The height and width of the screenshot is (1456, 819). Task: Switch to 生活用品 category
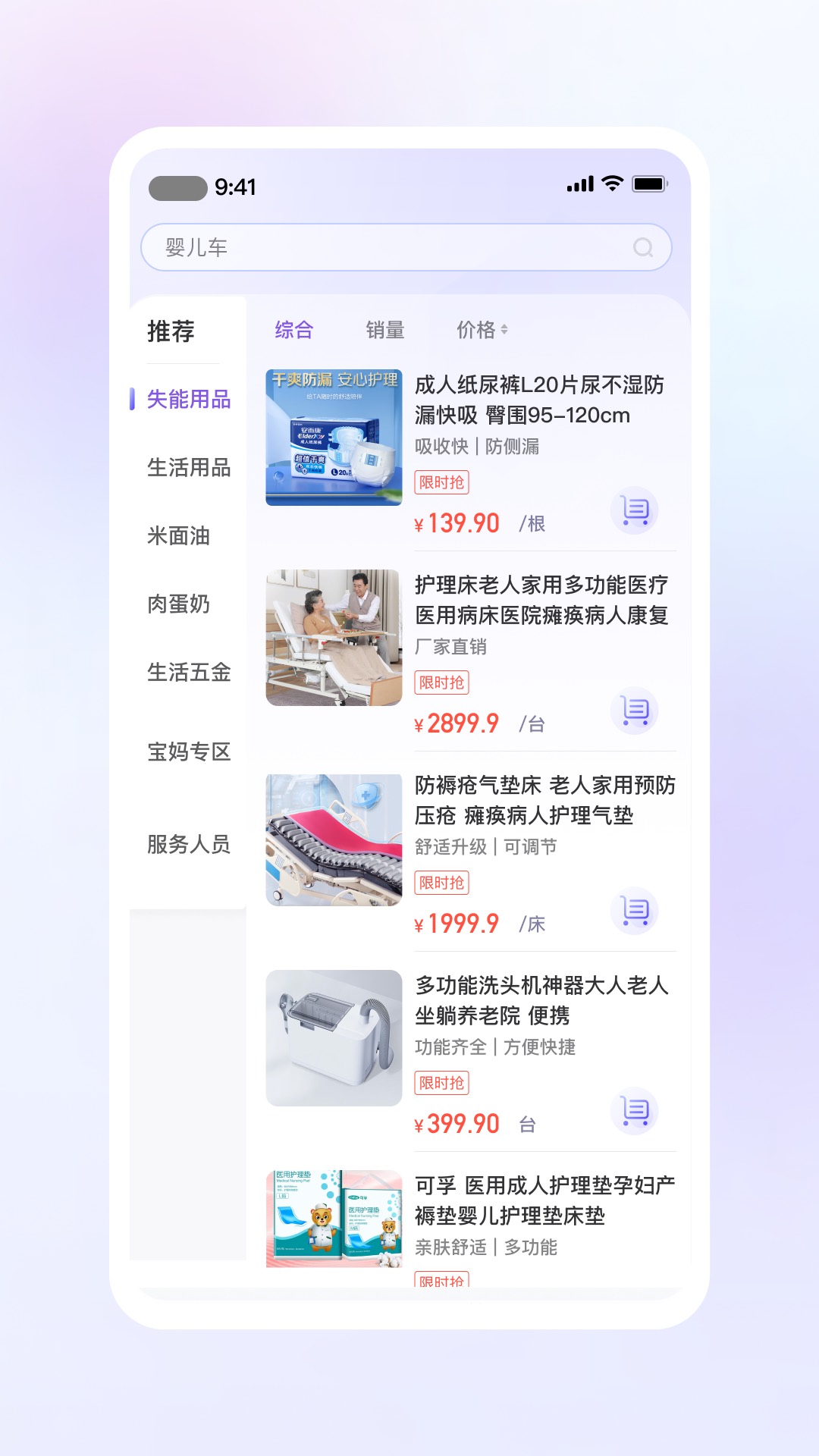tap(188, 467)
